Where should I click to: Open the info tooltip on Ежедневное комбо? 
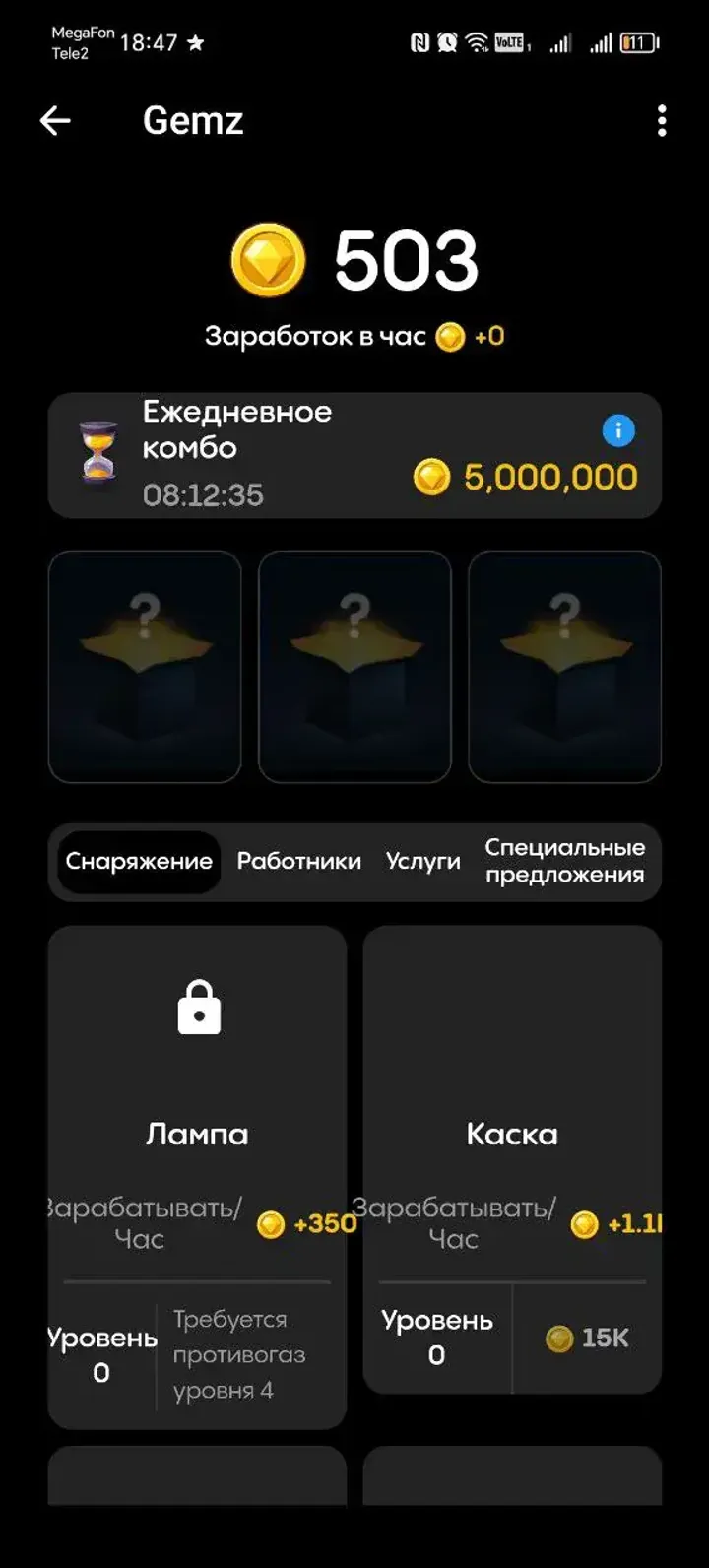click(x=619, y=430)
